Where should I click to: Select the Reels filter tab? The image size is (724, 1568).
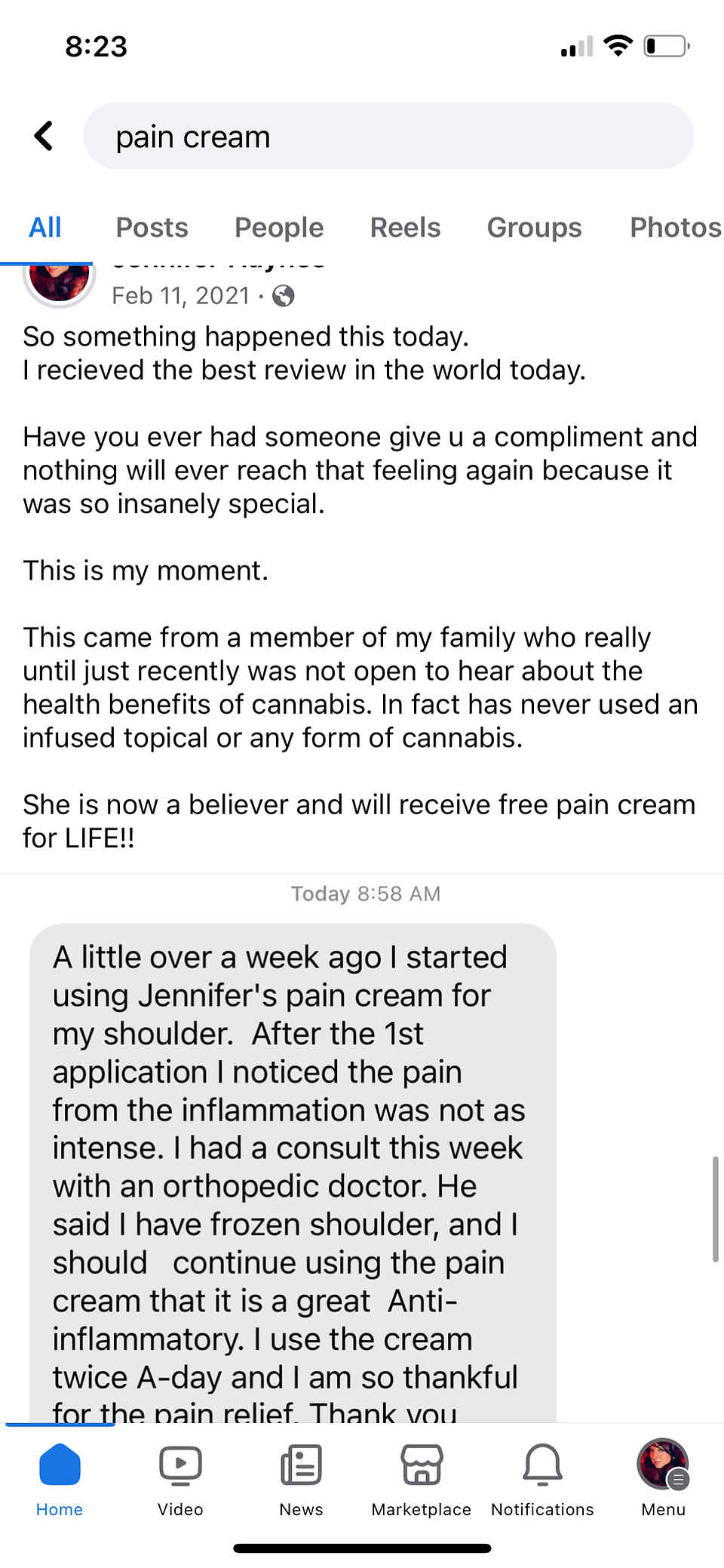pos(405,227)
